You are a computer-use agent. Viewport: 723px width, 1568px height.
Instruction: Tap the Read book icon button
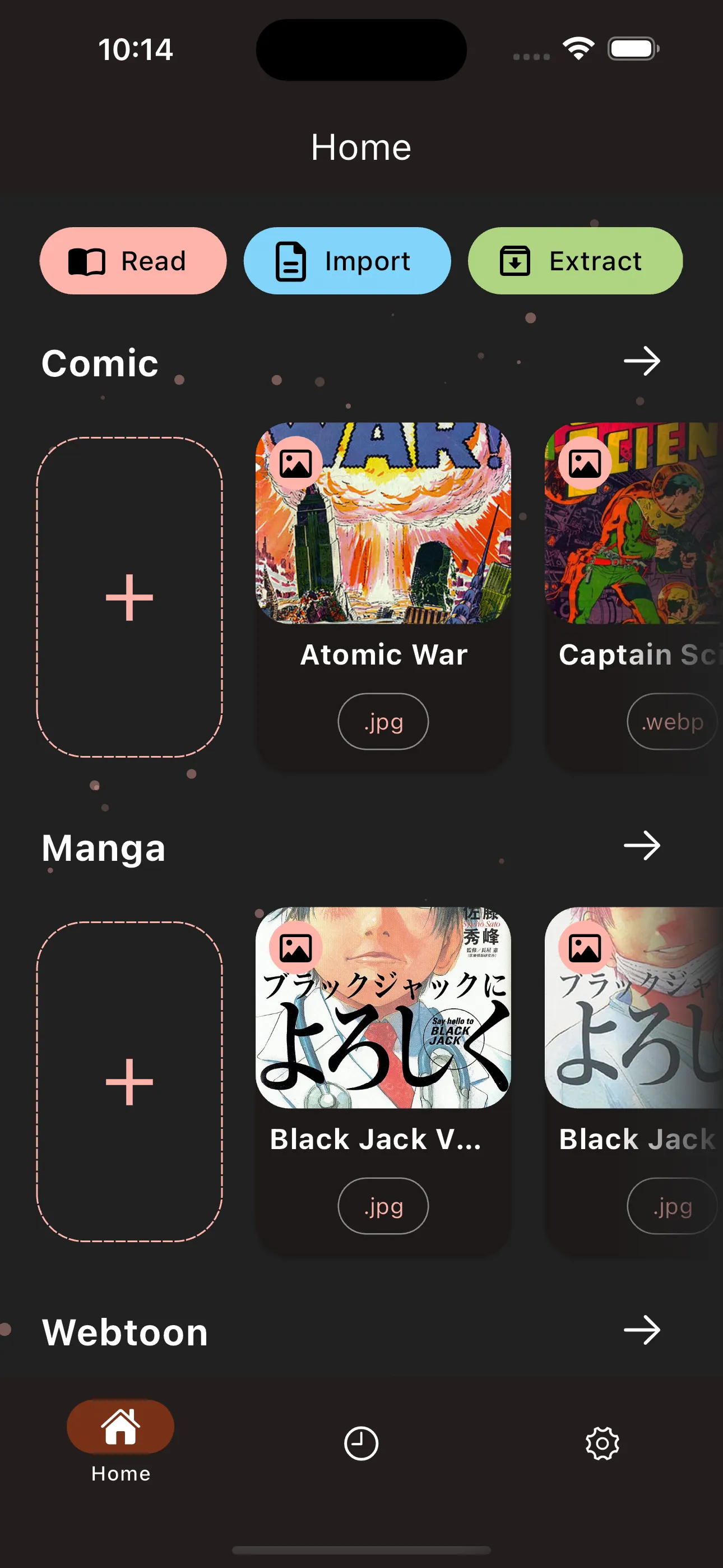[x=133, y=261]
